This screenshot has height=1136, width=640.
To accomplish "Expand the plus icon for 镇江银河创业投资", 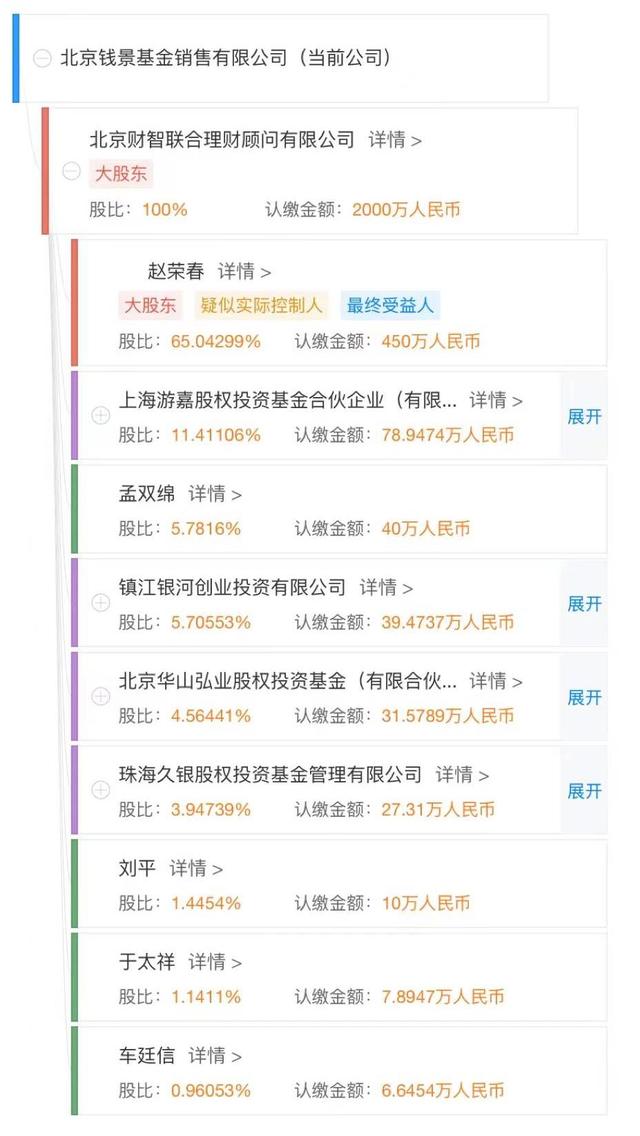I will (101, 603).
